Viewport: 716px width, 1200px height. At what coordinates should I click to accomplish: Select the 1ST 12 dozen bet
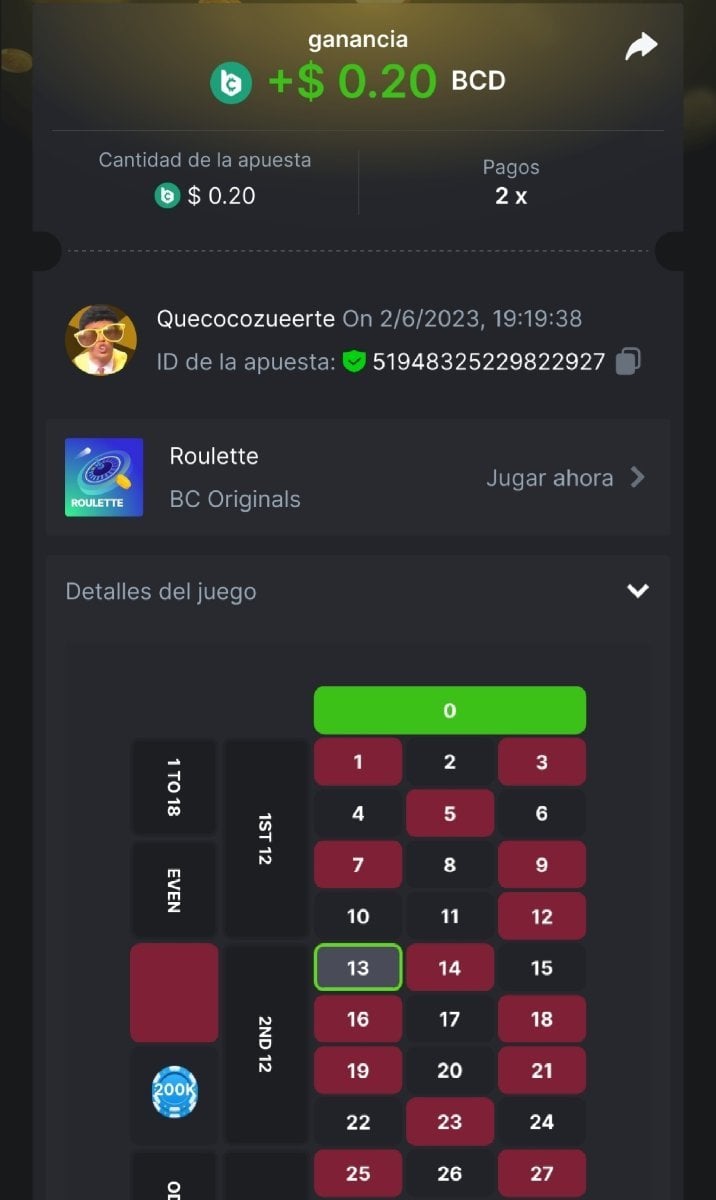pyautogui.click(x=266, y=838)
